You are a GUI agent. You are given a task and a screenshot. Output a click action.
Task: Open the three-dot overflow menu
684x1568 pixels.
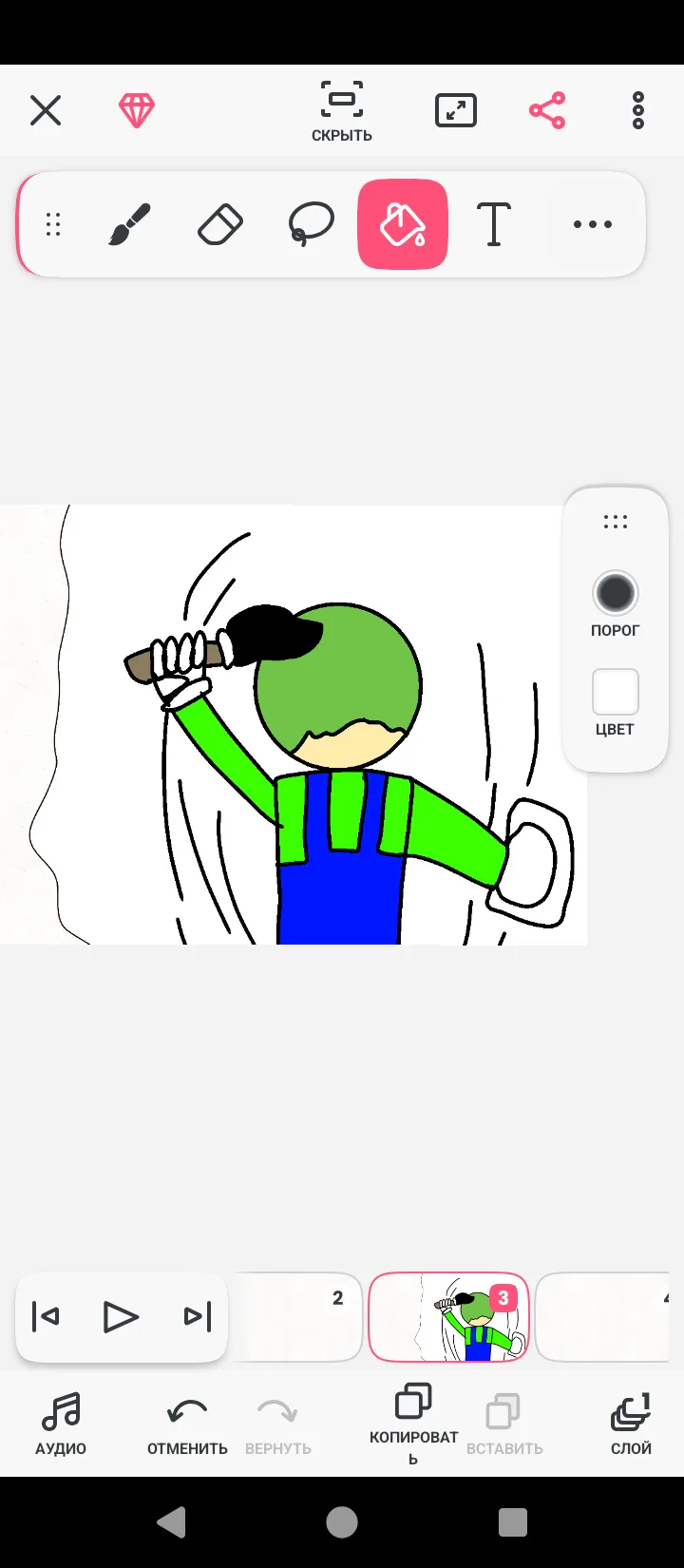638,111
